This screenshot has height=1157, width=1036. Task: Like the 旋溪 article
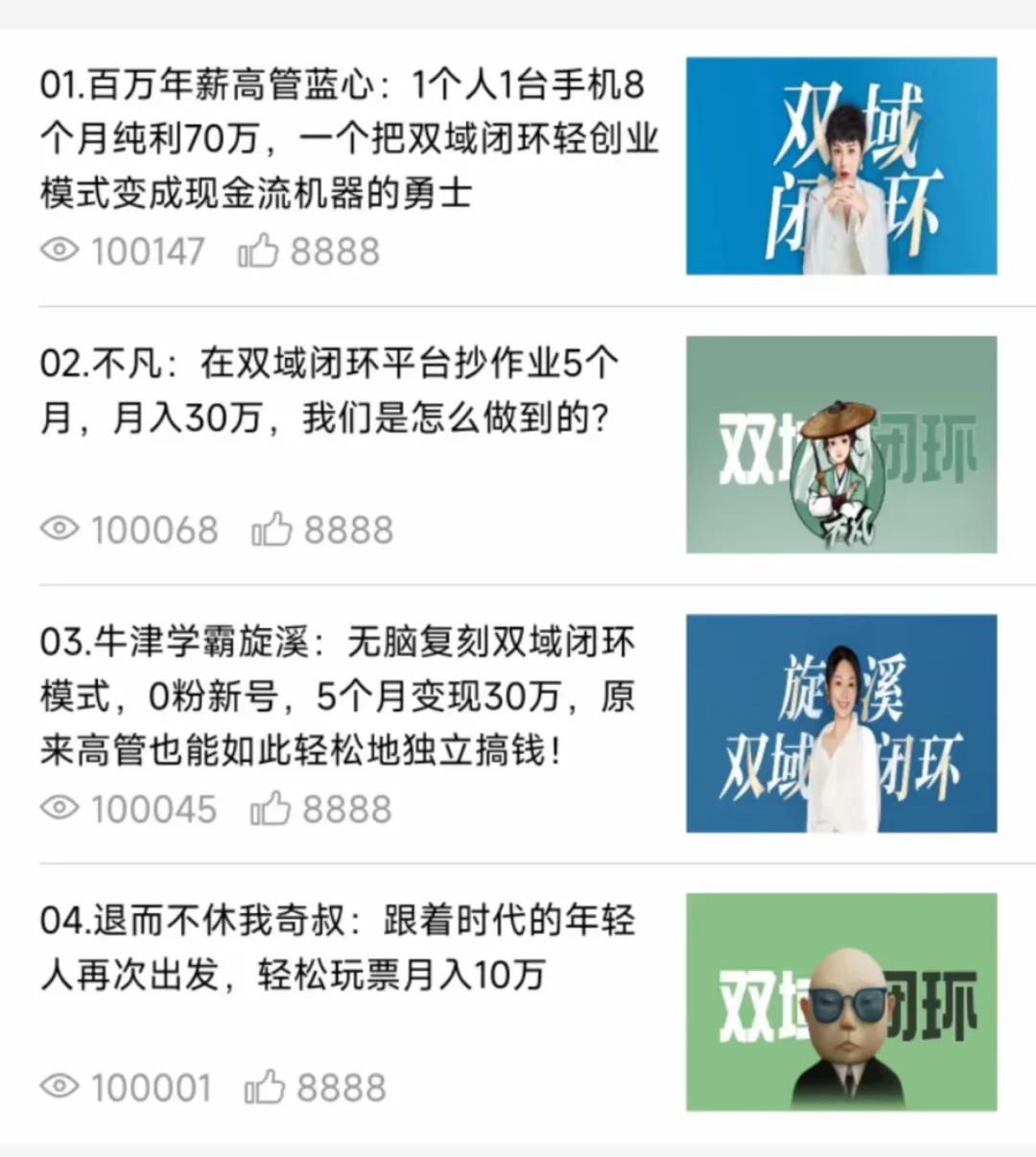click(x=271, y=809)
